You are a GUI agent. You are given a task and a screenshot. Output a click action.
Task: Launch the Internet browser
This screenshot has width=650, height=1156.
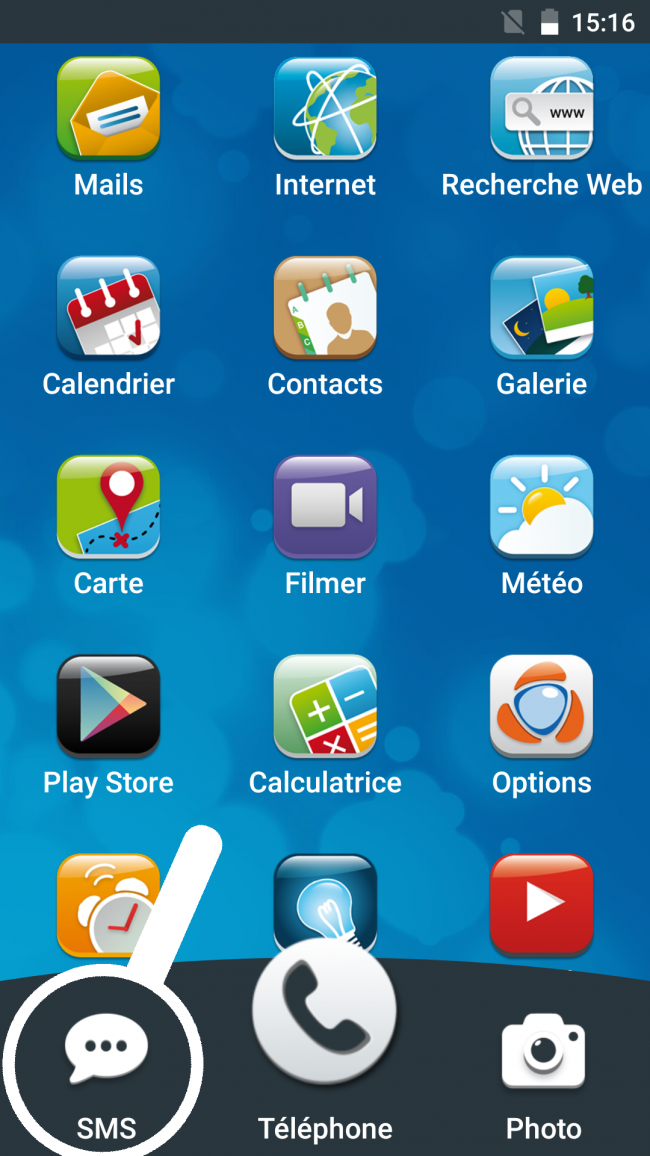tap(325, 110)
